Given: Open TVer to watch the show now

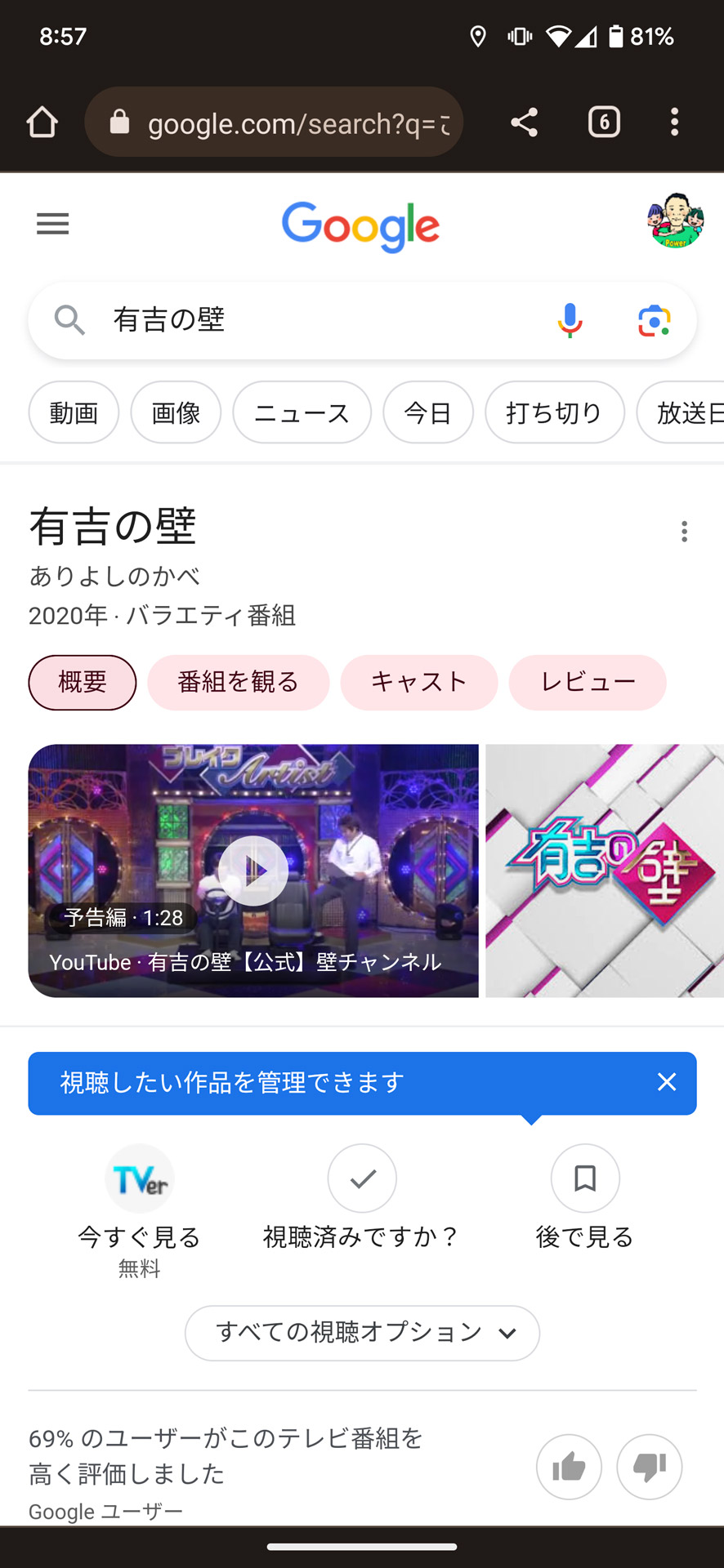Looking at the screenshot, I should tap(139, 1178).
